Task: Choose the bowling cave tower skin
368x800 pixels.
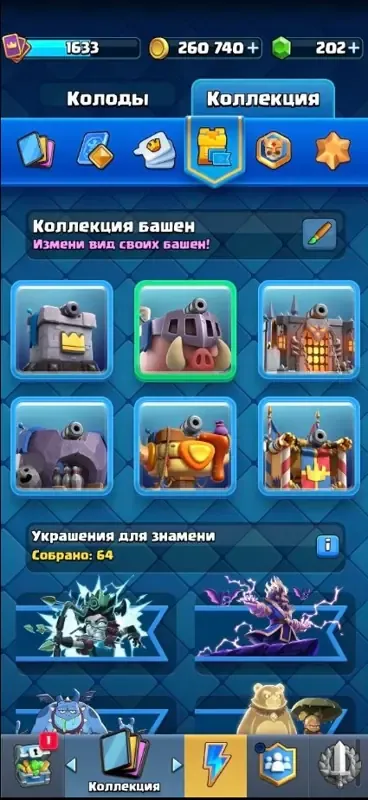Action: point(62,447)
